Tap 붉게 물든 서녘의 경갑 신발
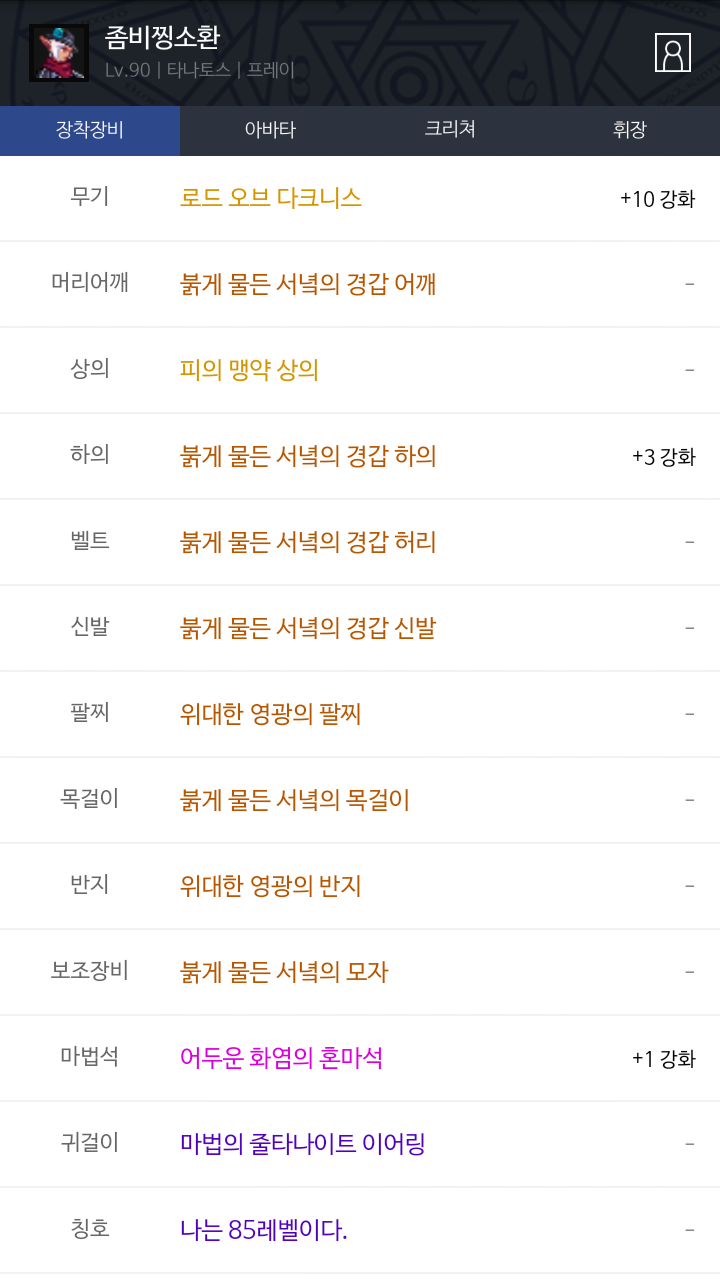The height and width of the screenshot is (1280, 720). 308,628
